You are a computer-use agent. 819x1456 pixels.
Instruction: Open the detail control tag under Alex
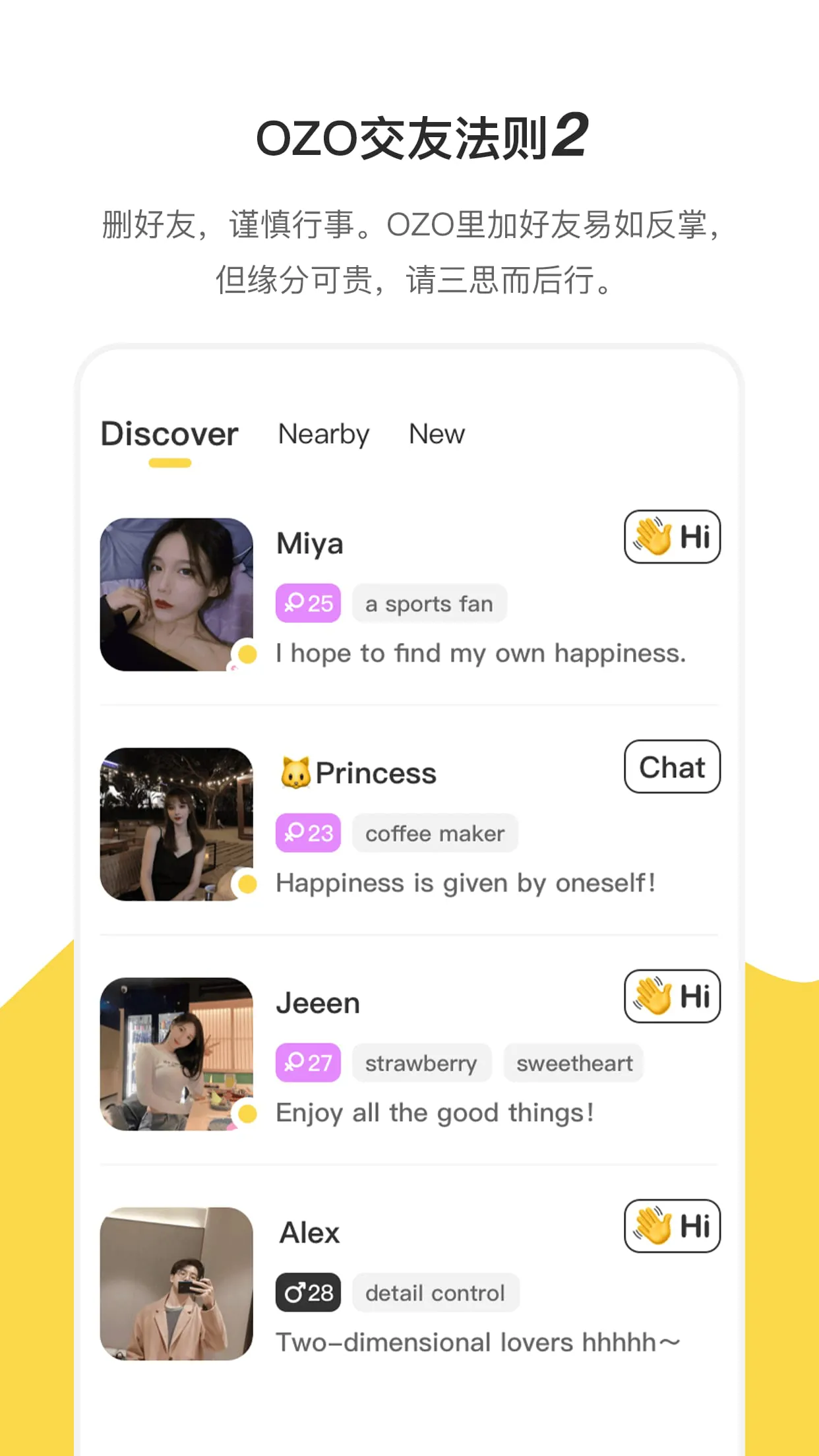[x=435, y=1292]
